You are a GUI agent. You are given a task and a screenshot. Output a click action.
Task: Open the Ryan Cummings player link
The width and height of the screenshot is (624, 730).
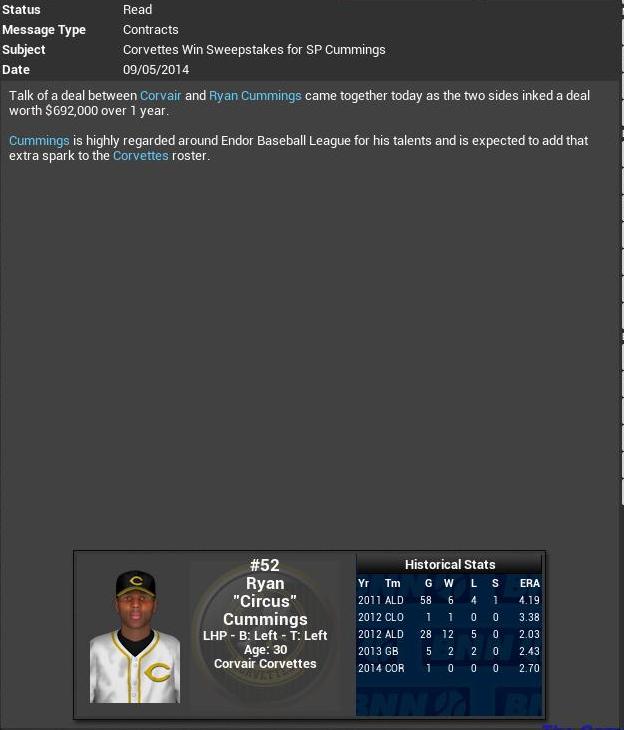[x=255, y=96]
